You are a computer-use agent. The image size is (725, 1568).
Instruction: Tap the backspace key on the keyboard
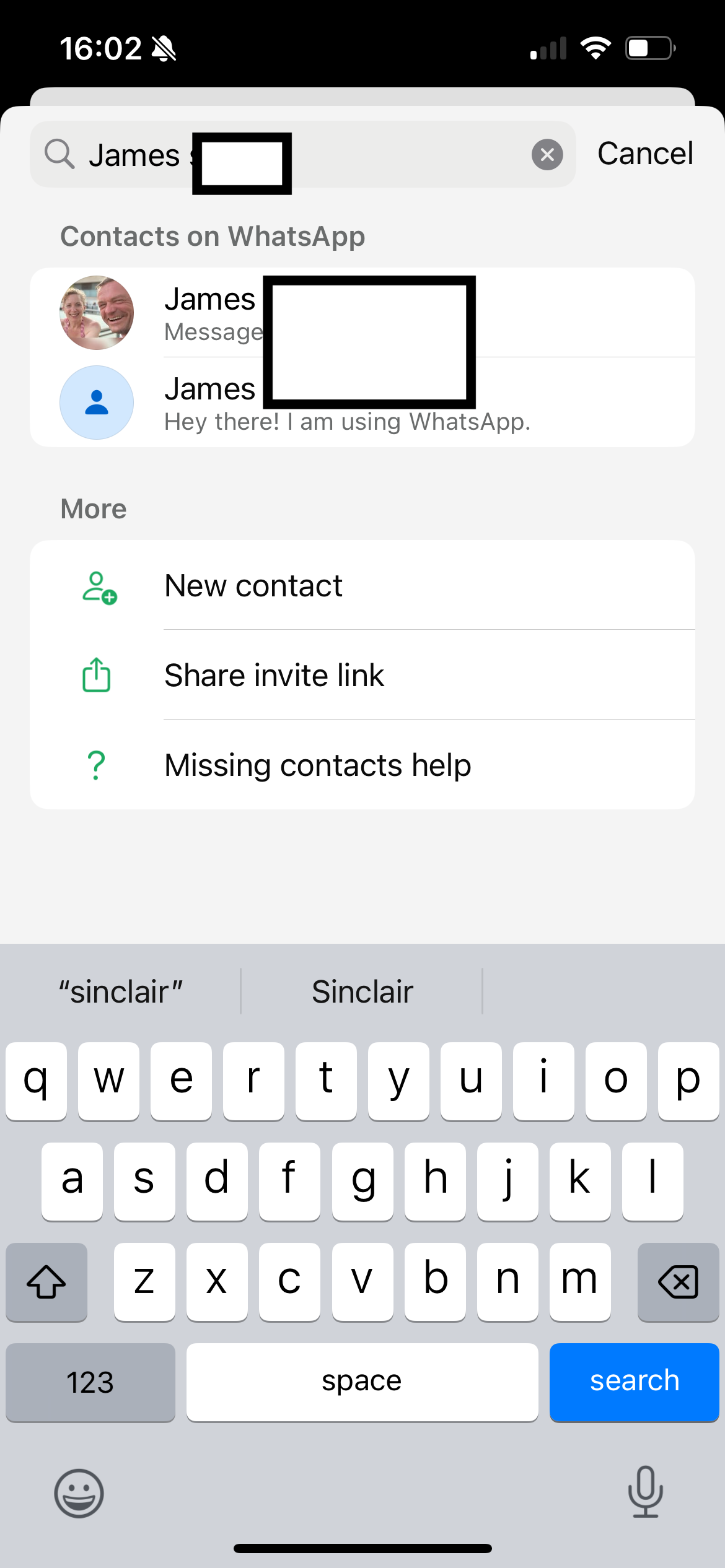click(x=678, y=1281)
